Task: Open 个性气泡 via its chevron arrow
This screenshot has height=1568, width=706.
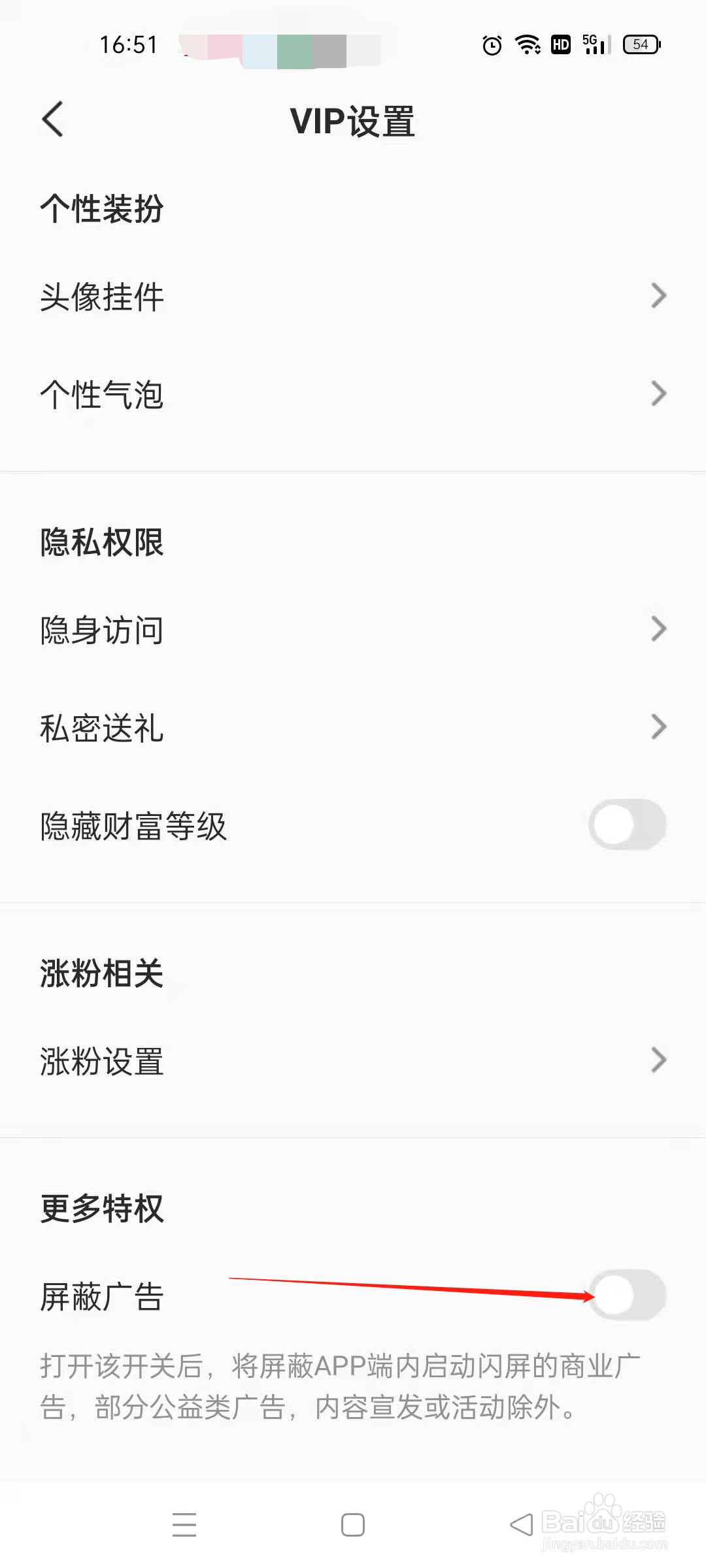Action: pyautogui.click(x=658, y=393)
